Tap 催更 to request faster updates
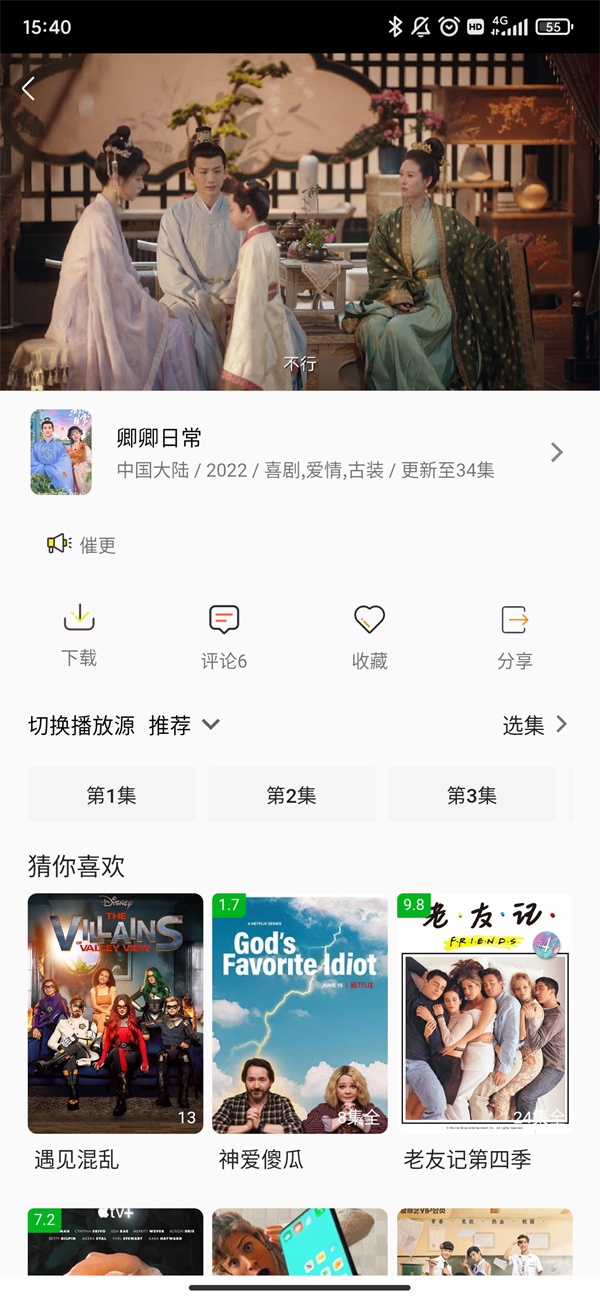 82,545
